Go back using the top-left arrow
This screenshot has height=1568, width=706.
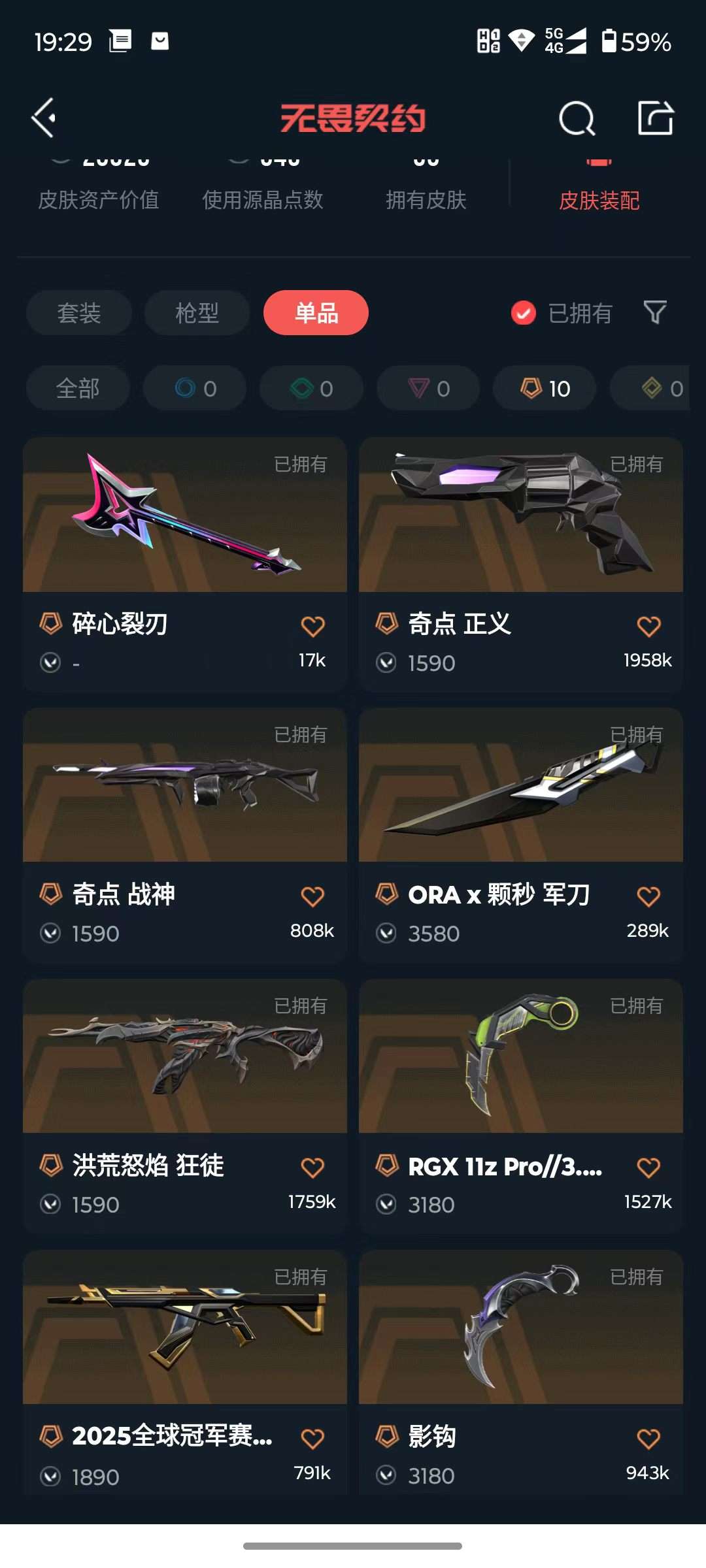pyautogui.click(x=44, y=118)
